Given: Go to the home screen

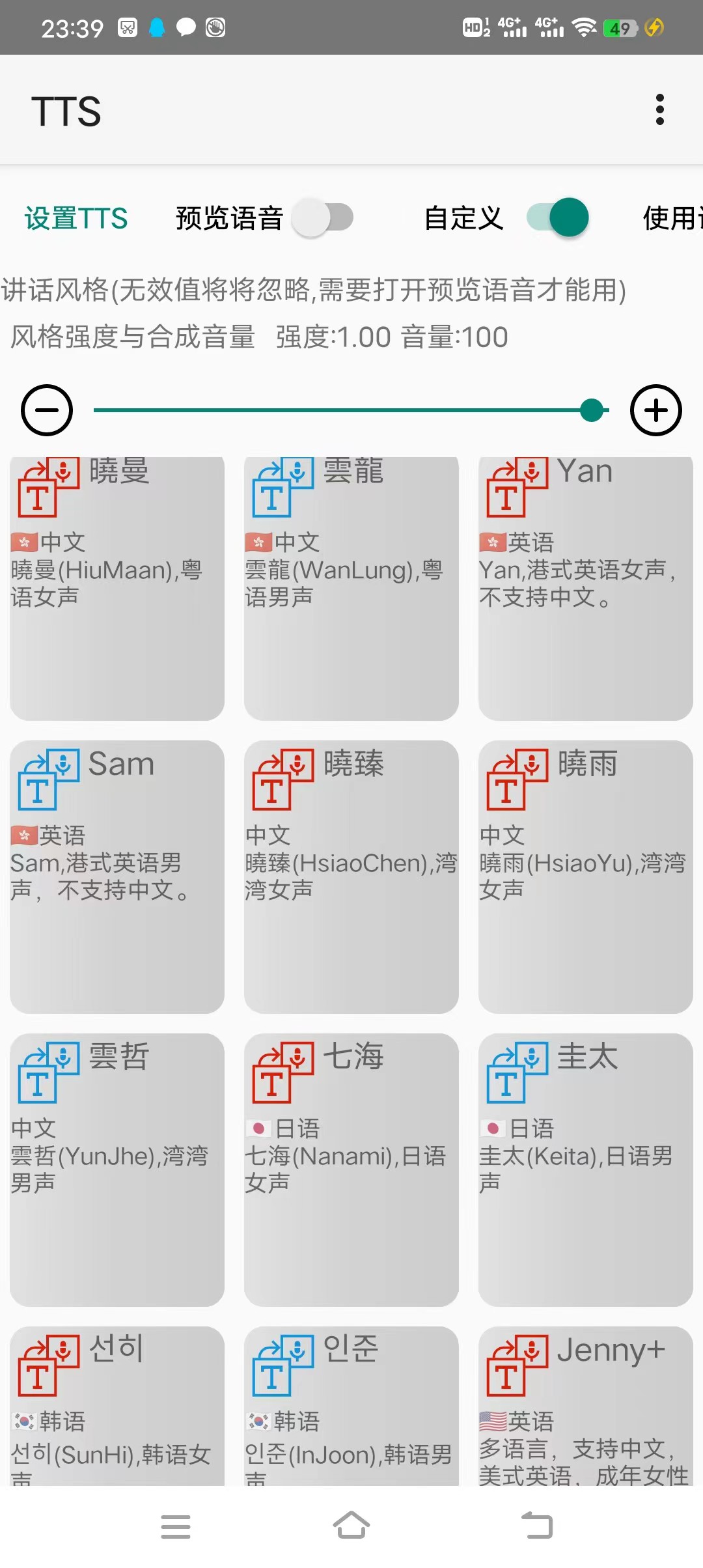Looking at the screenshot, I should coord(351,1525).
